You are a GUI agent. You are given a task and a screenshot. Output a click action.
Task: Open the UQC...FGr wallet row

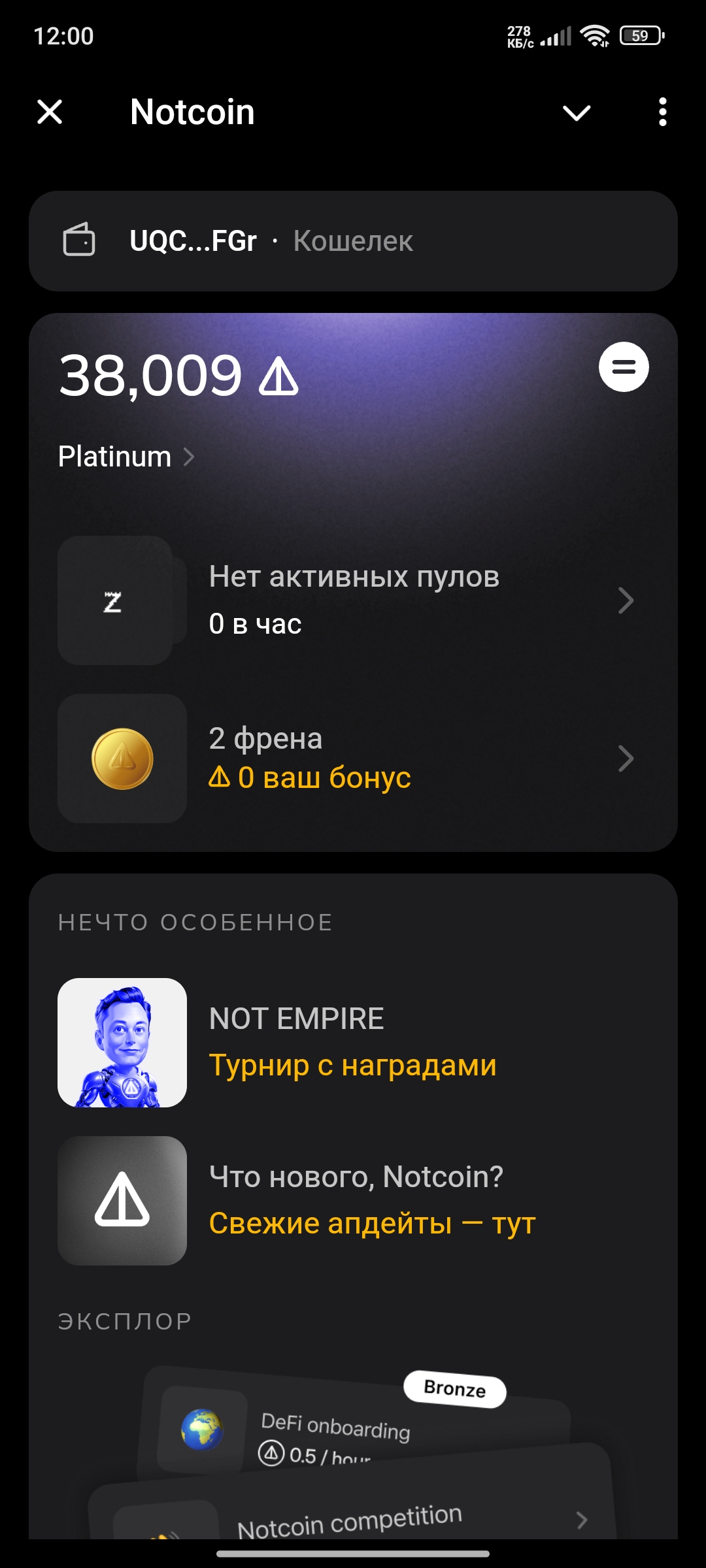(353, 241)
